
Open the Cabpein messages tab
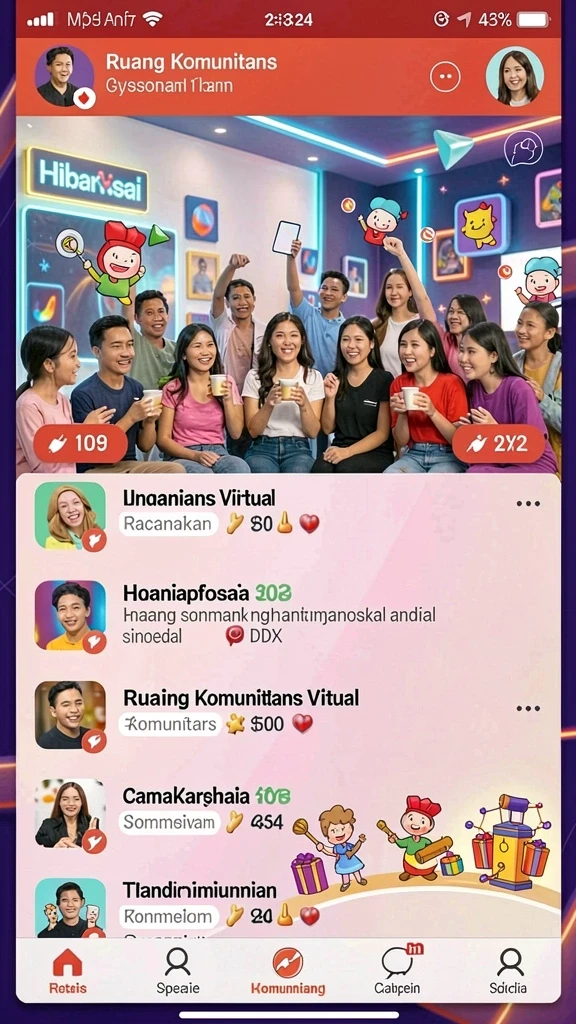[398, 970]
